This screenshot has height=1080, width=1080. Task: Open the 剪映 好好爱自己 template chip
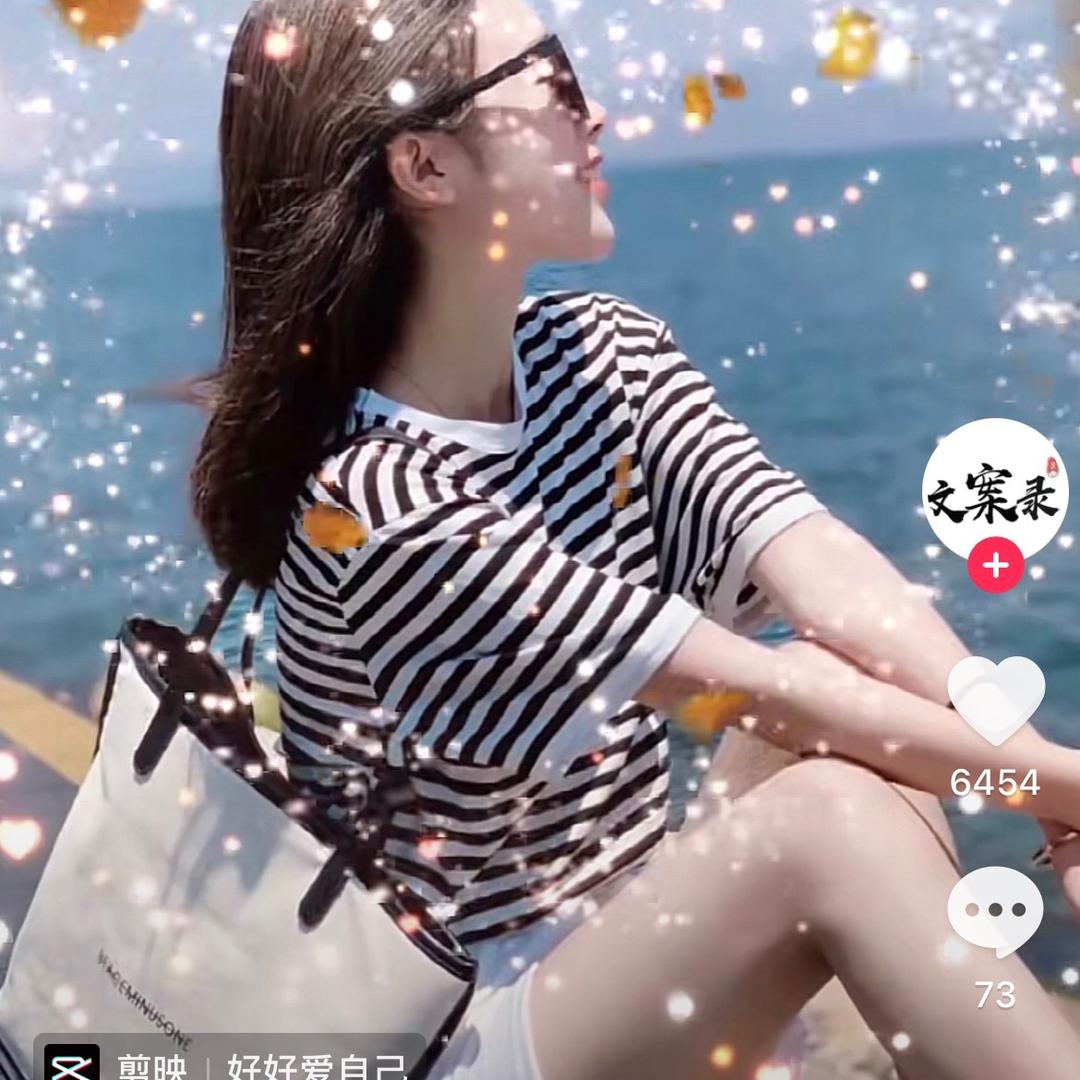tap(232, 1062)
